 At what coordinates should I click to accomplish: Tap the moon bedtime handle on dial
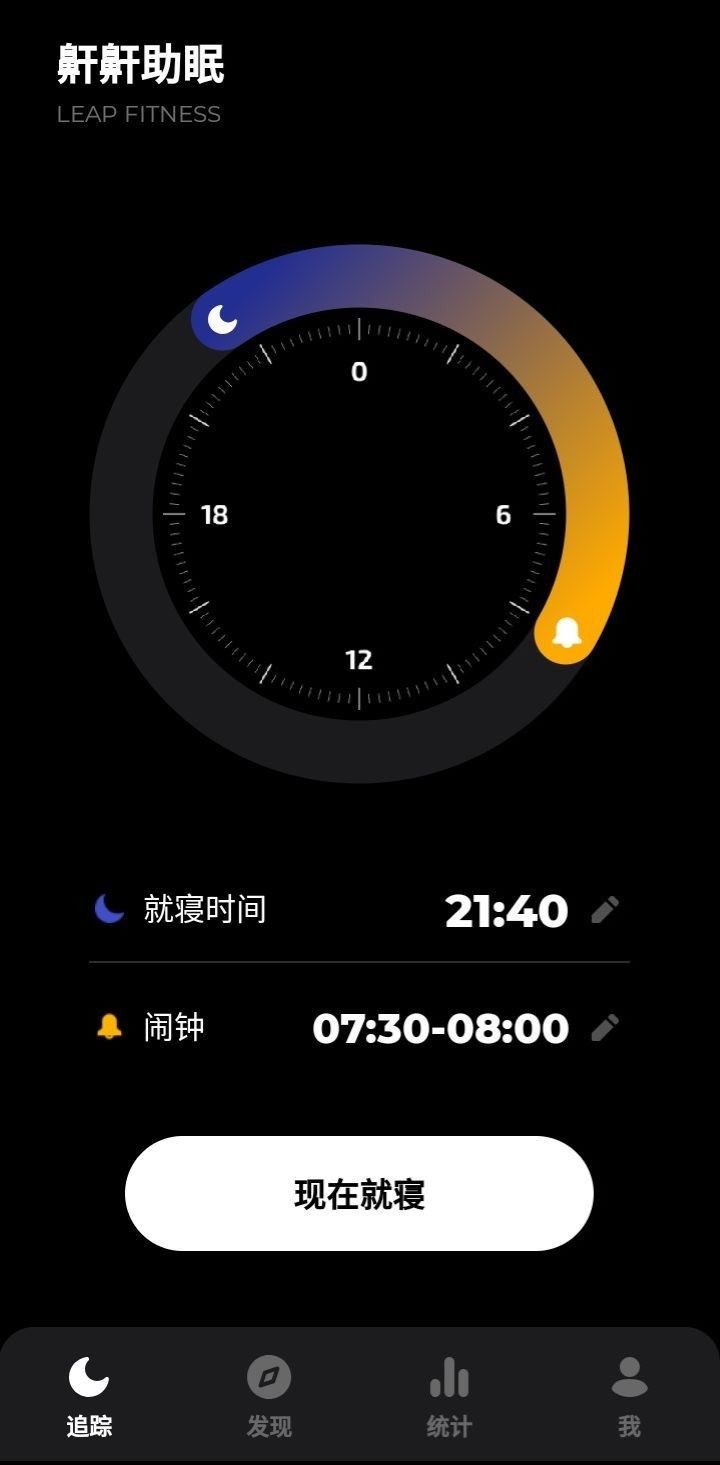click(x=222, y=320)
